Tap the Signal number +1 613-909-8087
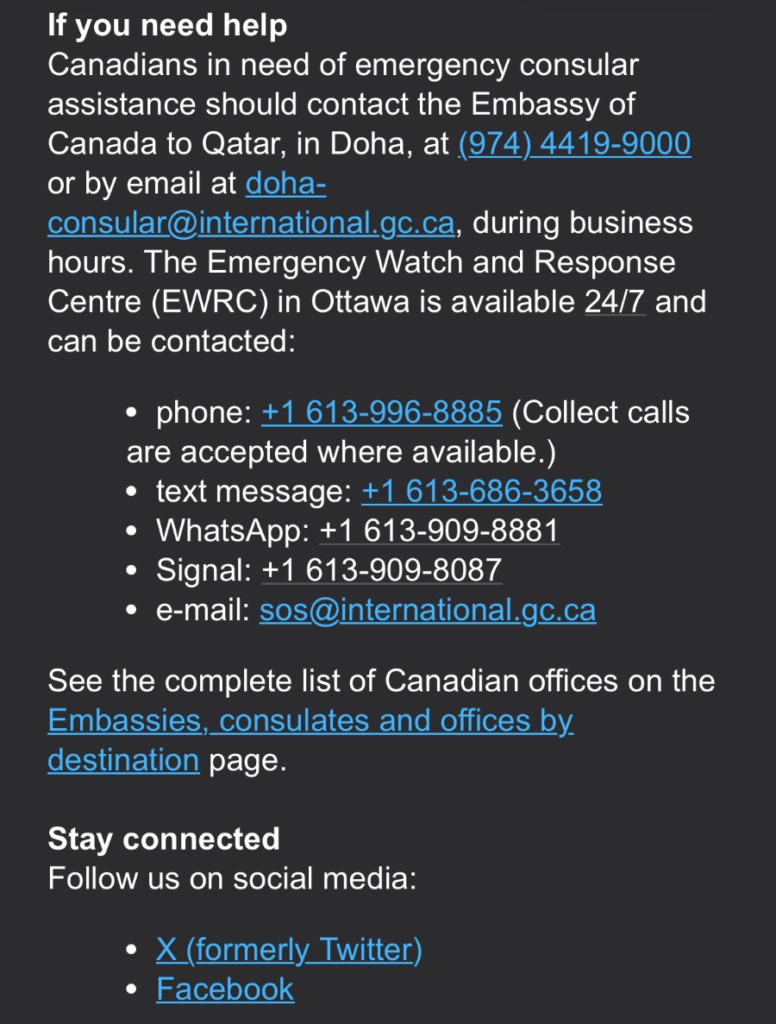The width and height of the screenshot is (776, 1024). click(381, 570)
